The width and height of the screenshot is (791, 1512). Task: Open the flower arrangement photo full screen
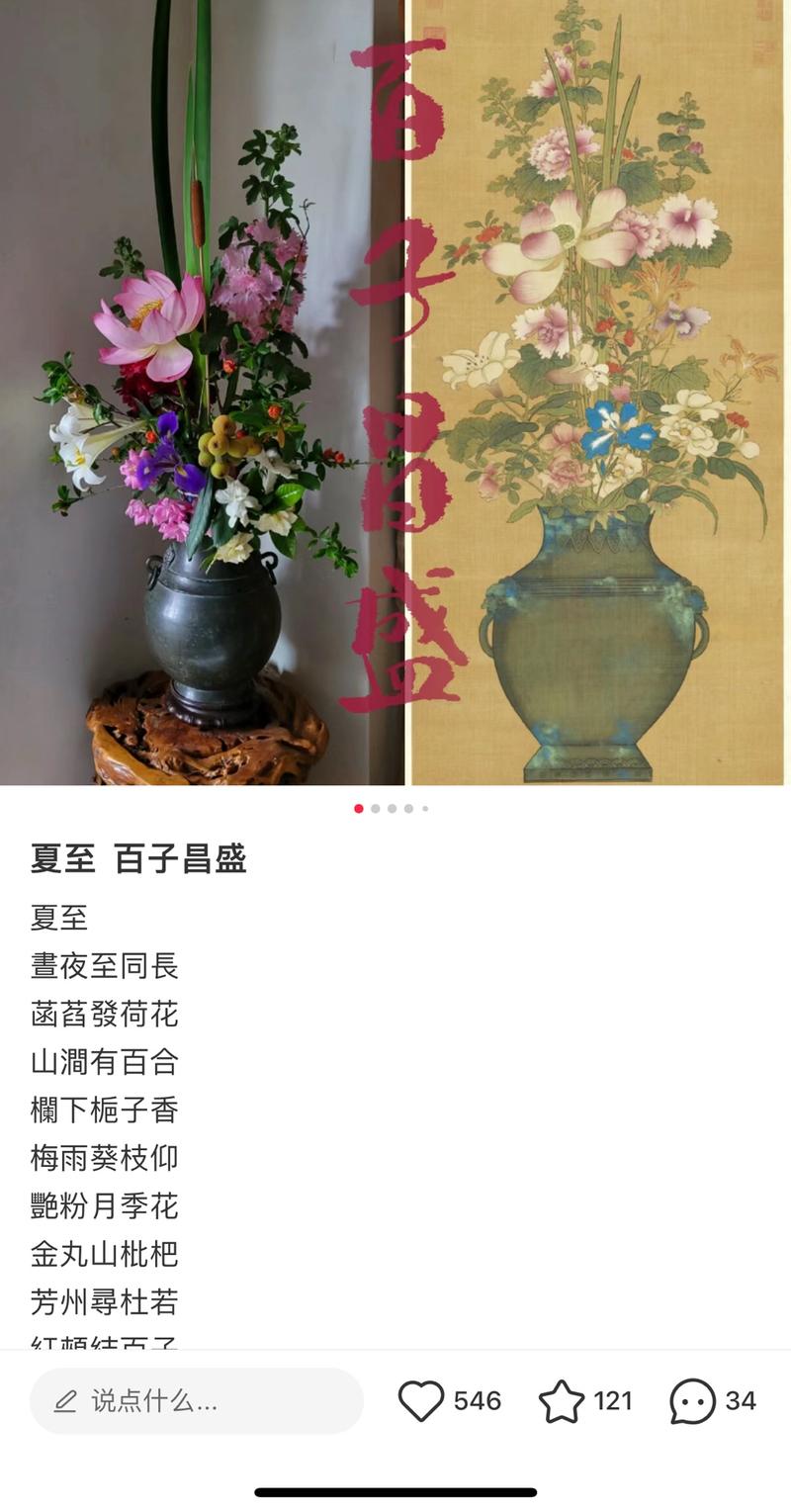tap(395, 396)
